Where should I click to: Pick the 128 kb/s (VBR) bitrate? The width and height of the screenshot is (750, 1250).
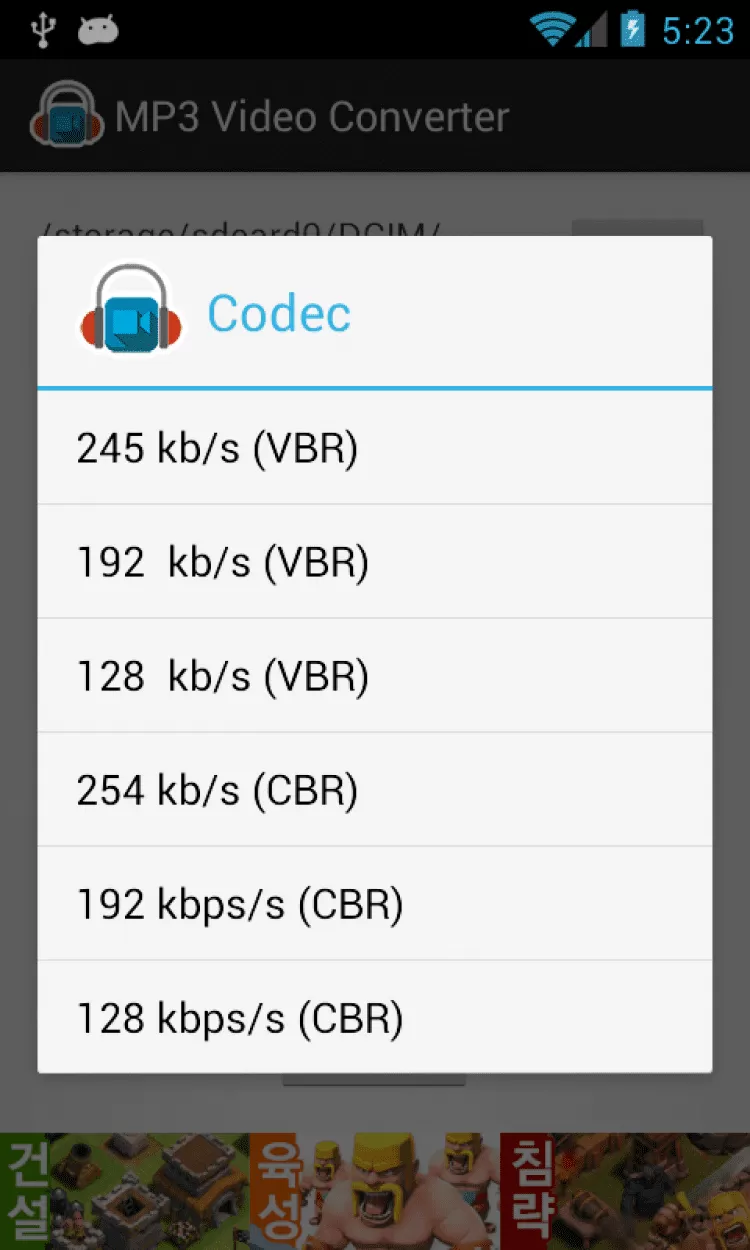pyautogui.click(x=374, y=676)
